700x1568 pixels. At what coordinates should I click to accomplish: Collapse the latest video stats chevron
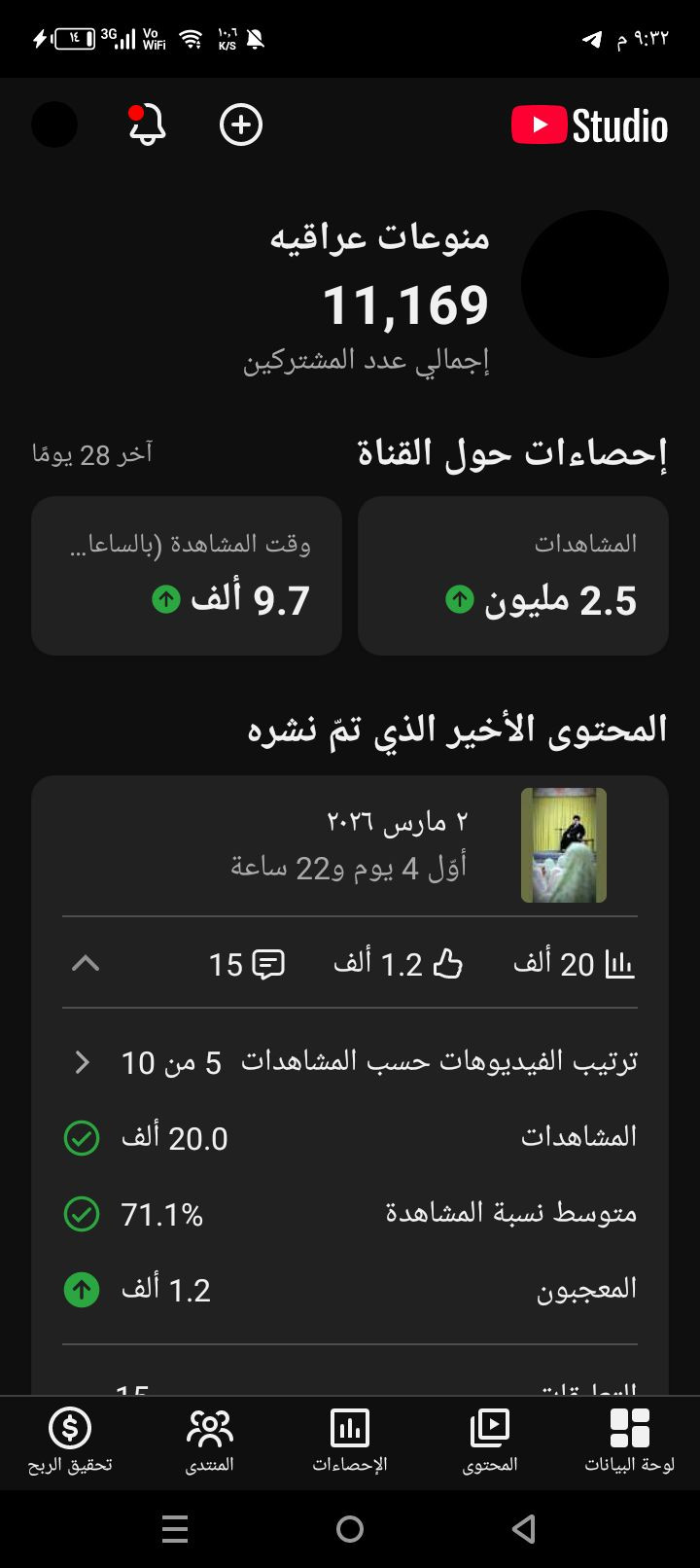(86, 964)
